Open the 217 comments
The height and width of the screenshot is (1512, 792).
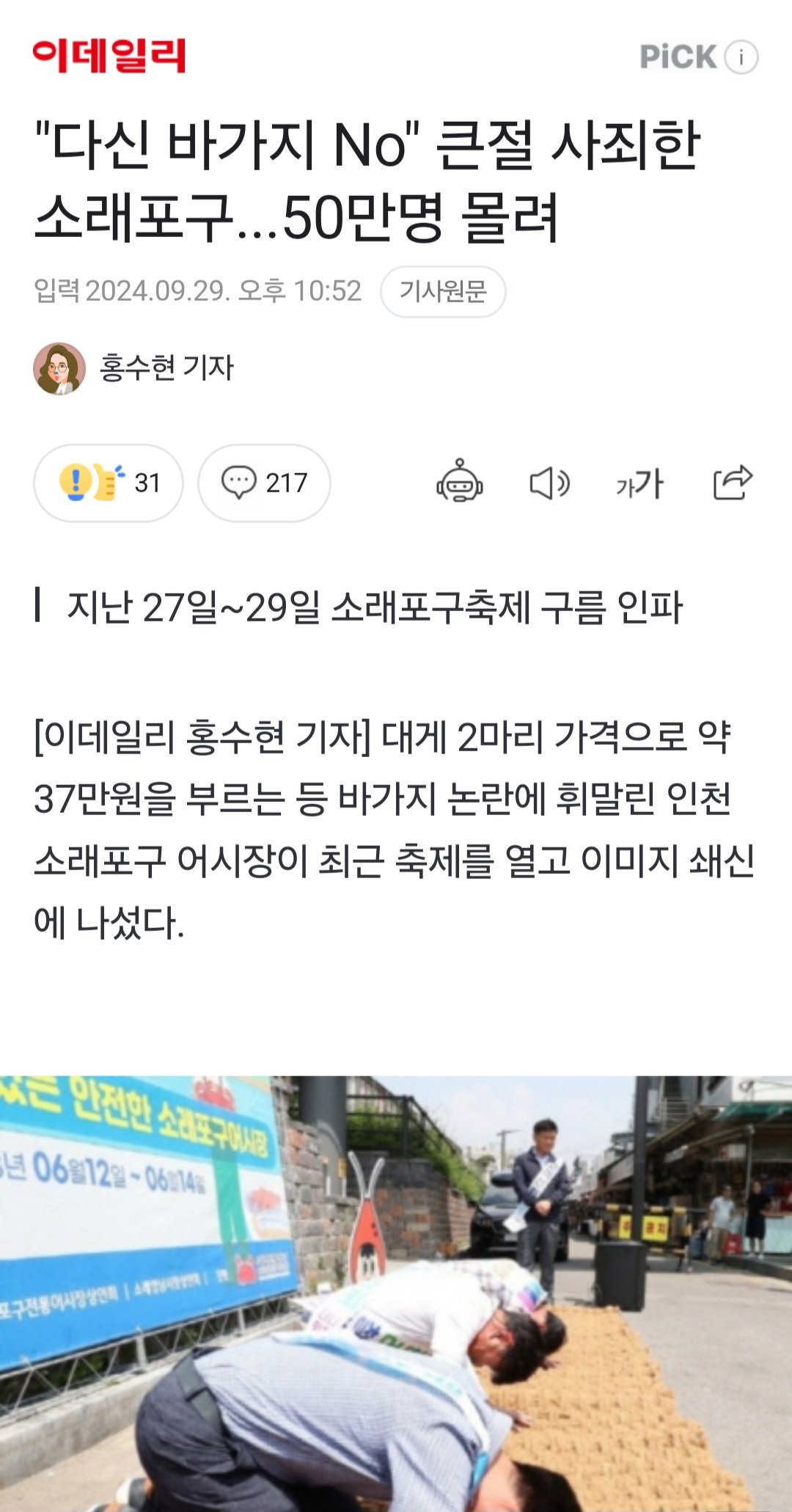tap(264, 483)
